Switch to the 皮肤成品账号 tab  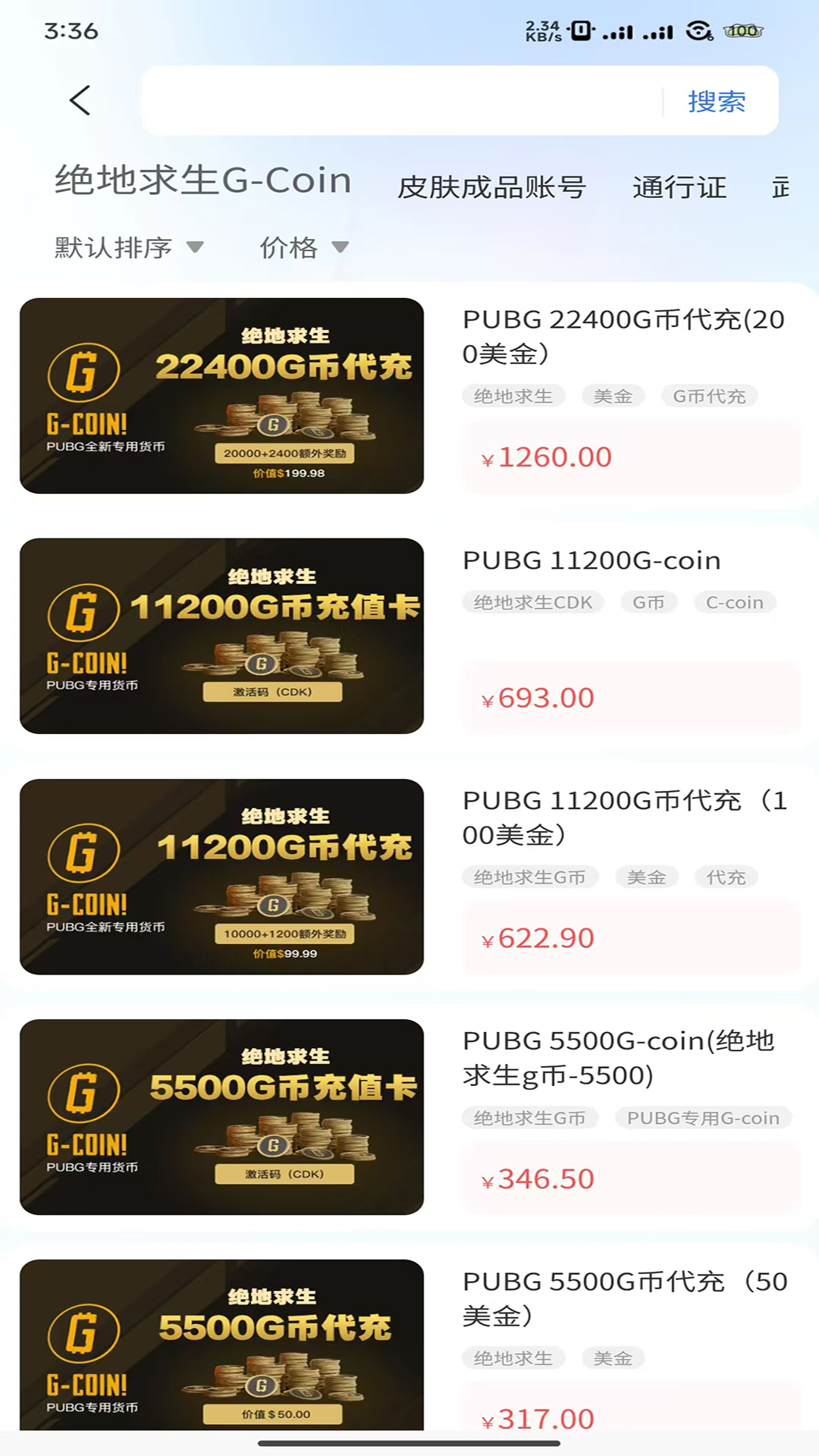pyautogui.click(x=492, y=187)
